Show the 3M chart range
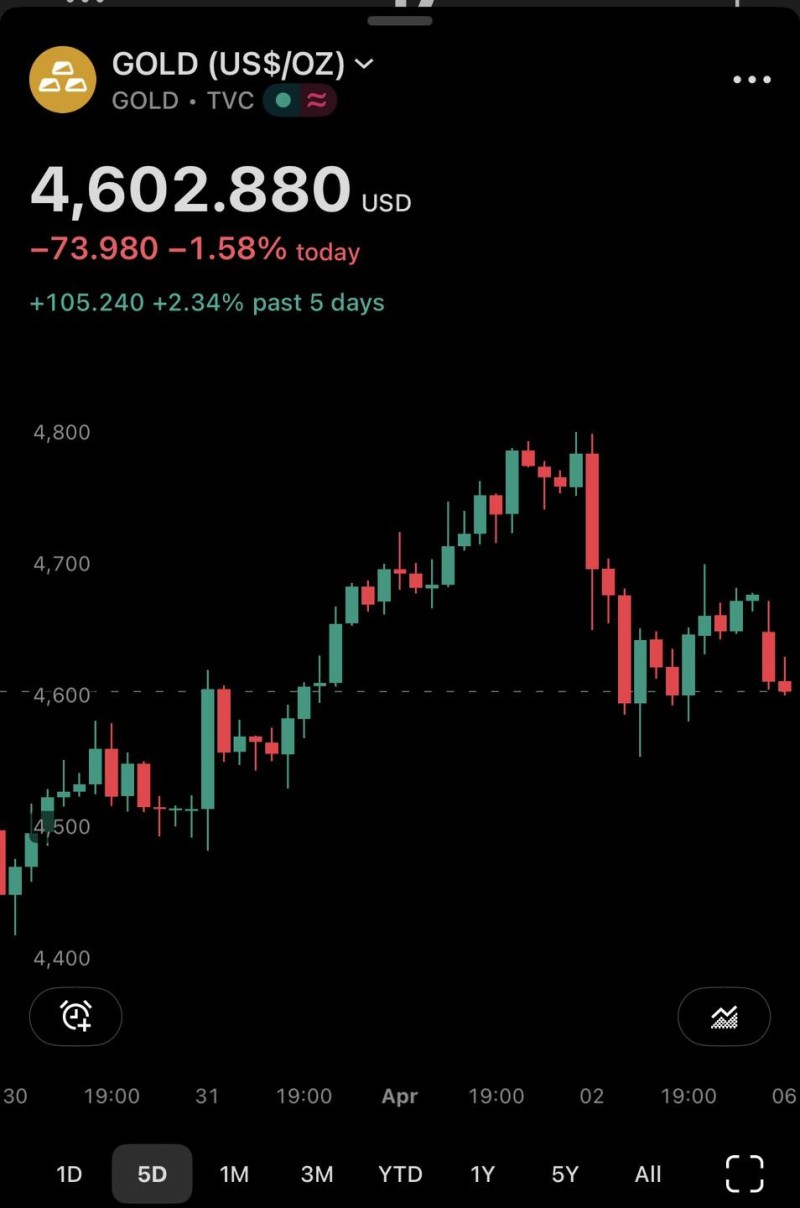Image resolution: width=800 pixels, height=1208 pixels. tap(317, 1174)
